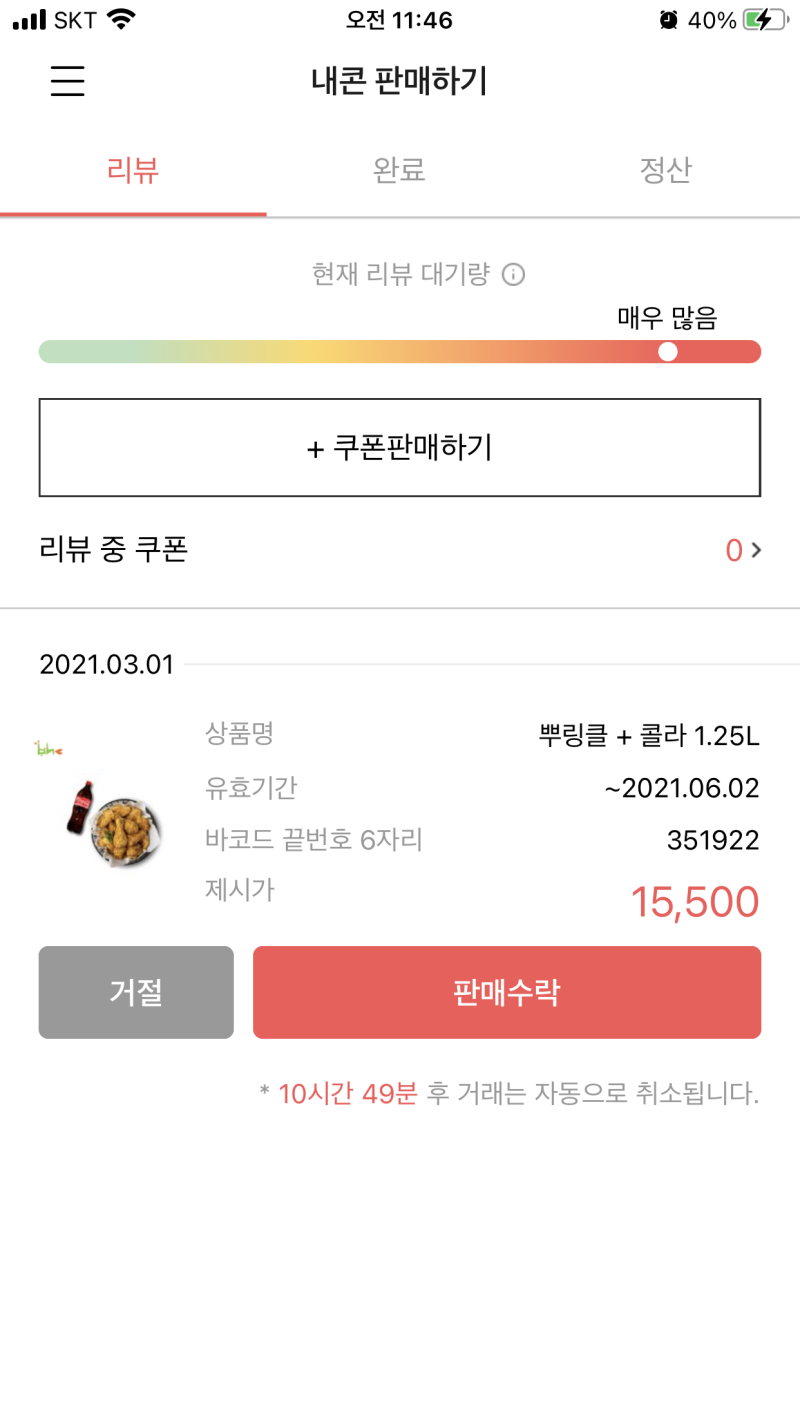Select the 리뷰 tab
The width and height of the screenshot is (800, 1422).
point(133,170)
